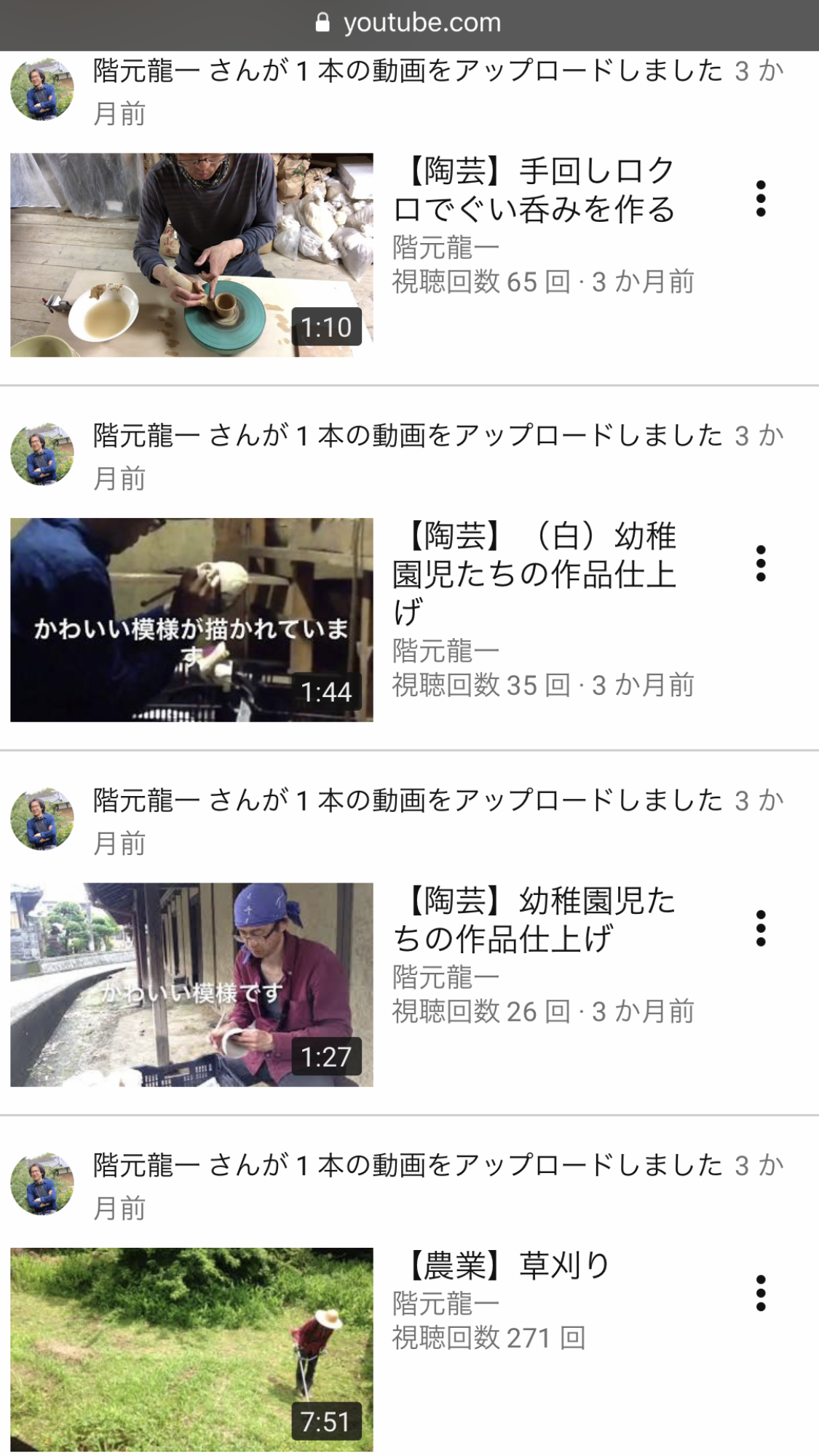Open the youtube.com address bar
This screenshot has height=1456, width=819.
409,23
